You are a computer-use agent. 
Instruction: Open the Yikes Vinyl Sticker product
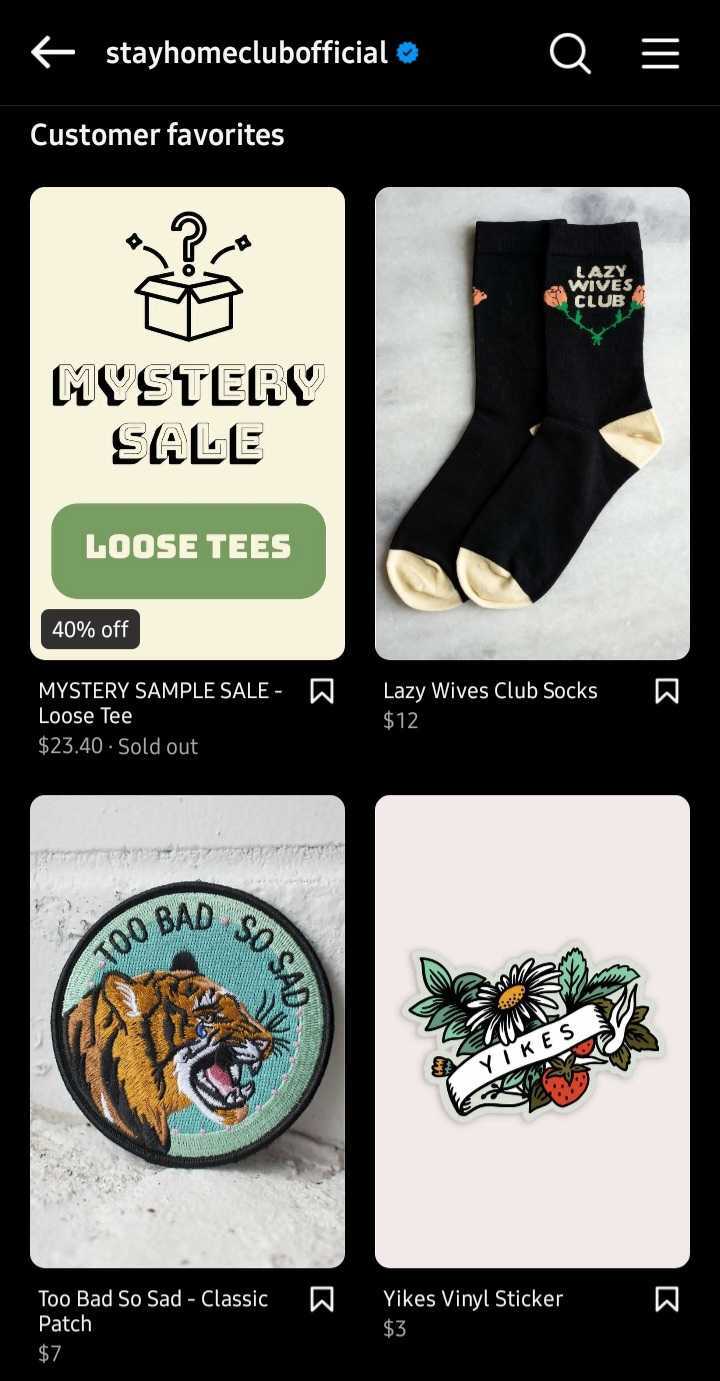[532, 1031]
